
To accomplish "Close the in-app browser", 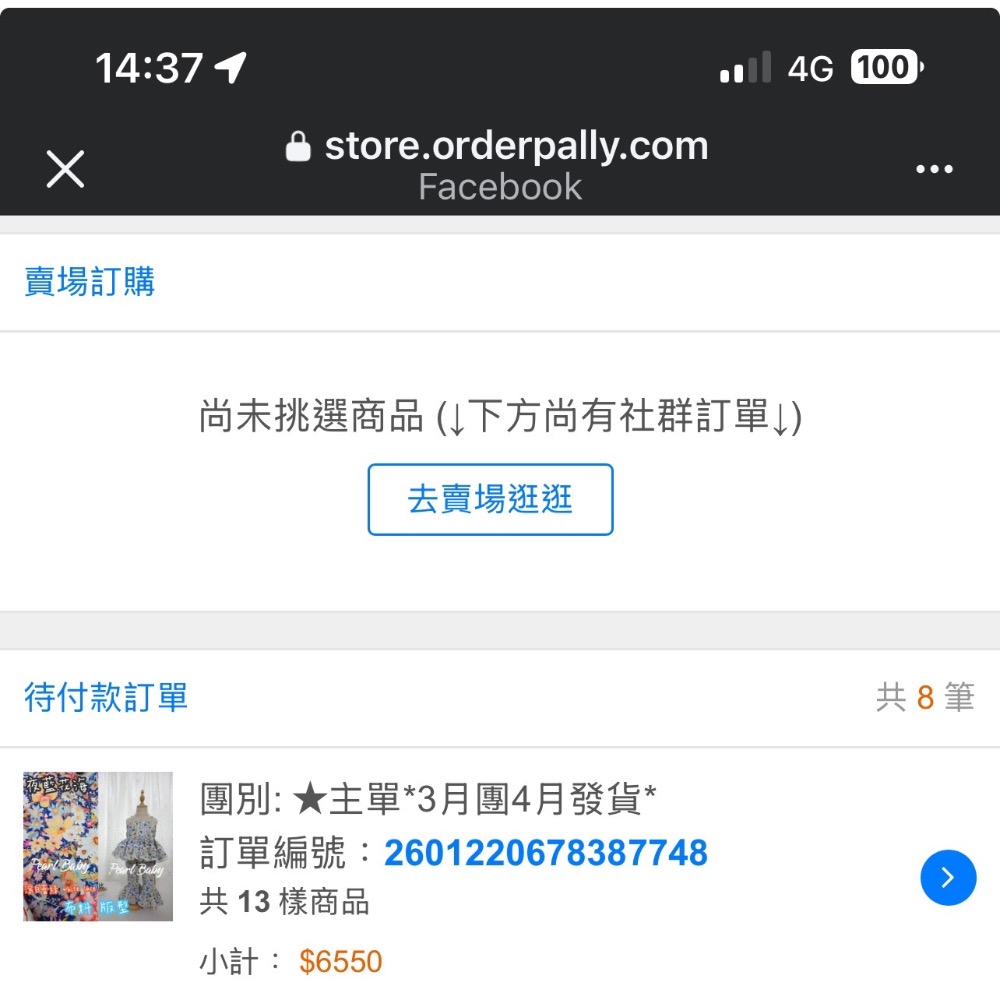I will point(65,169).
